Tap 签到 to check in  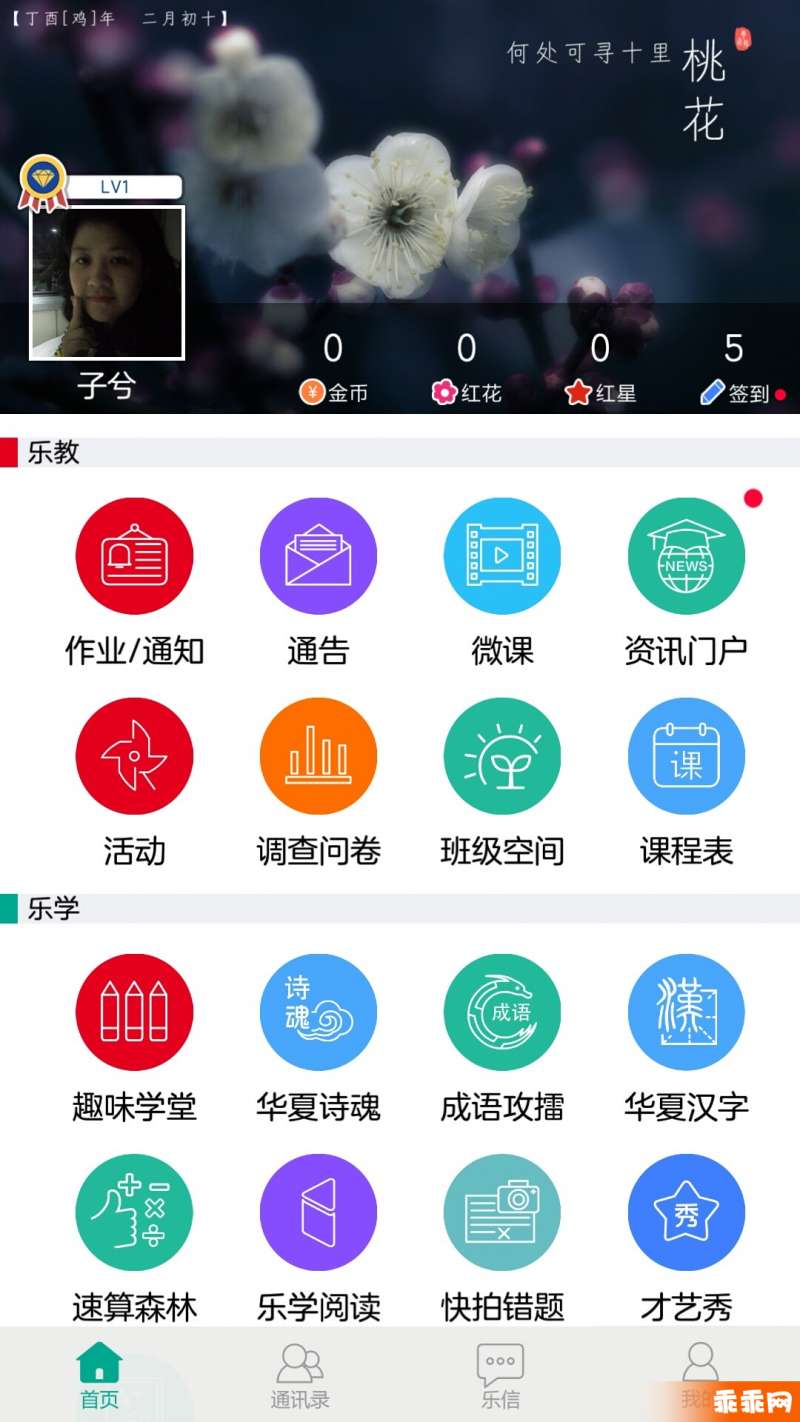(x=736, y=392)
